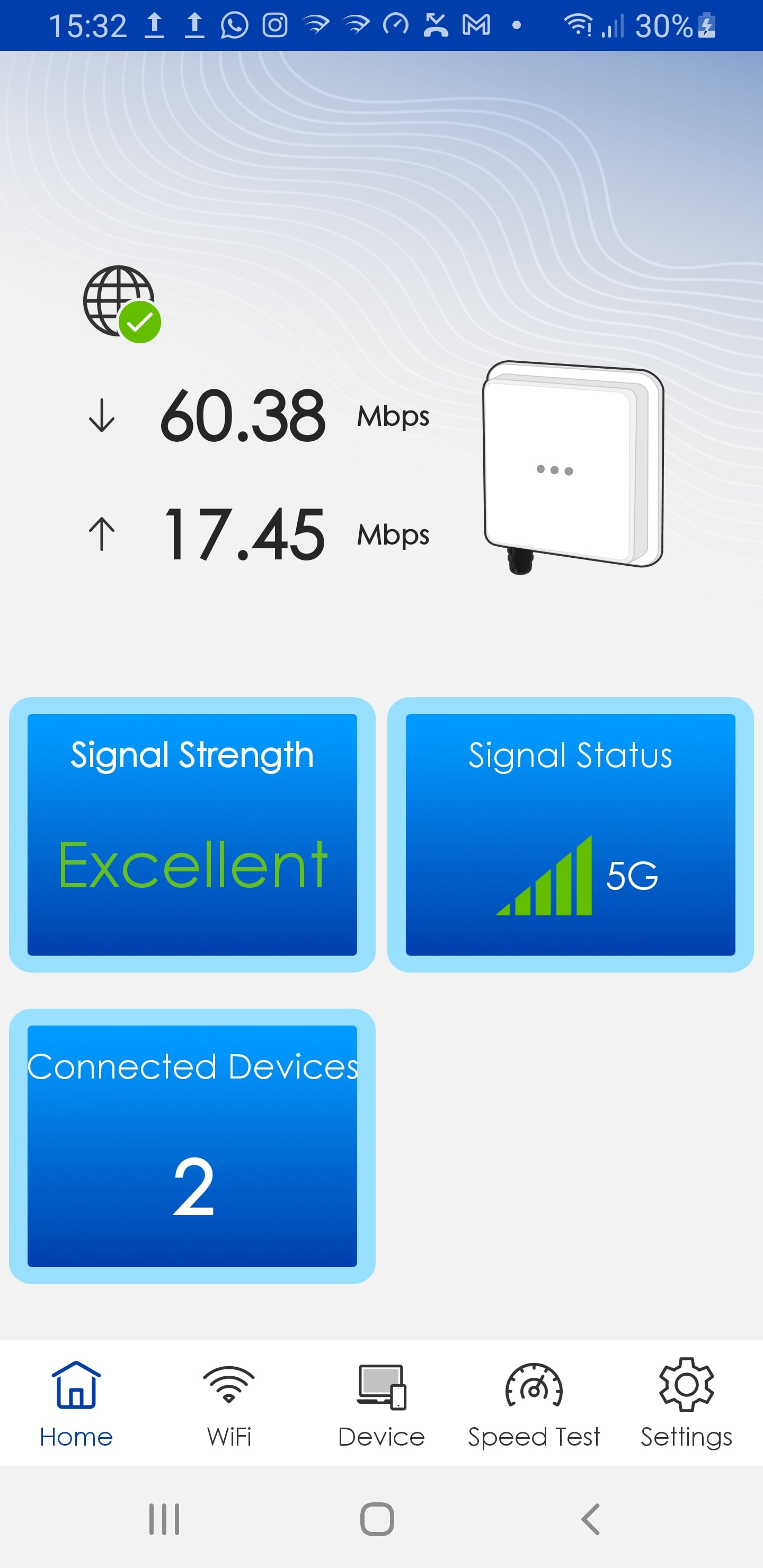Open the Signal Status 5G card

571,834
